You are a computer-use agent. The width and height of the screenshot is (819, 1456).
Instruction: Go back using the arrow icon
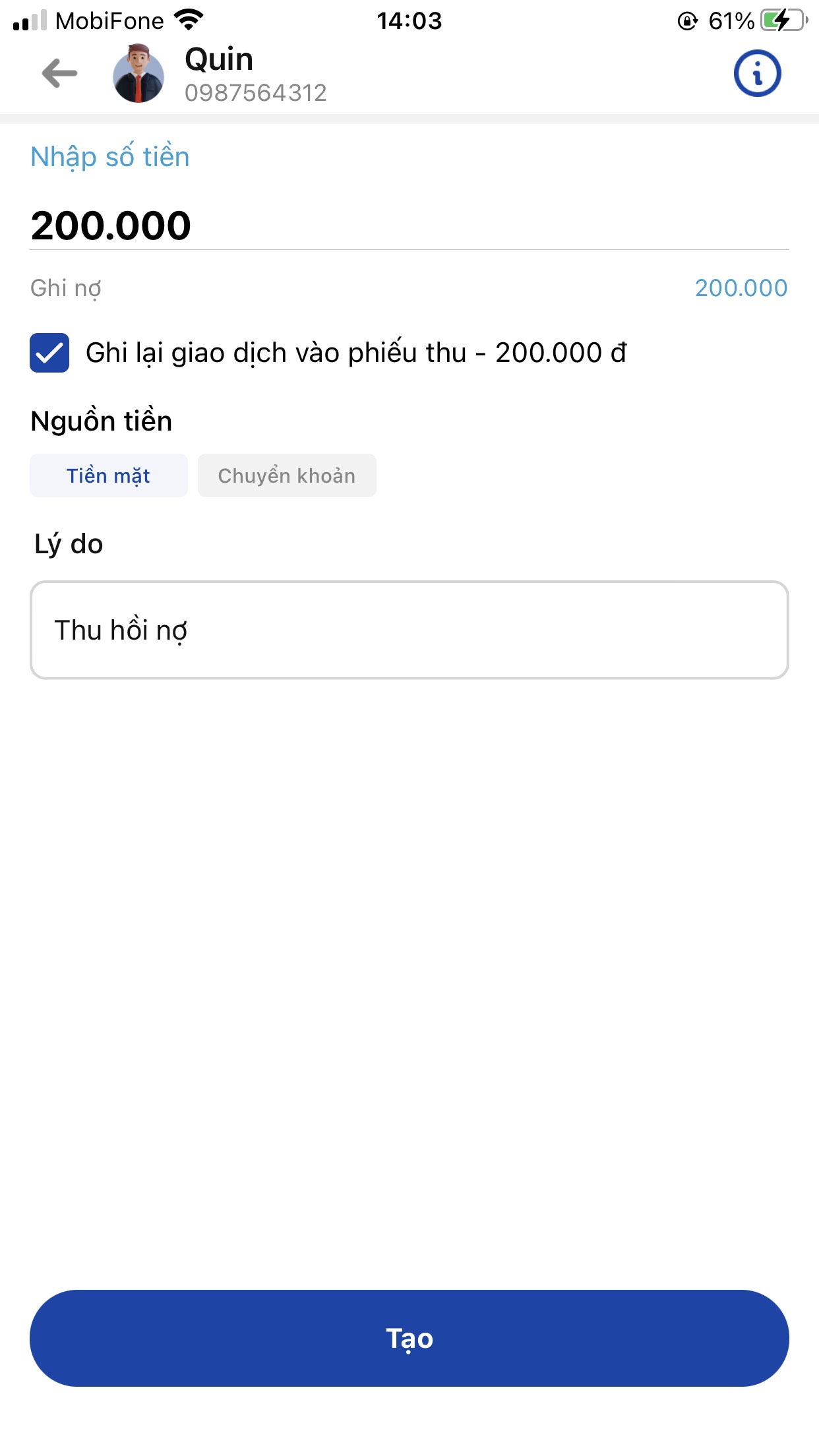59,73
